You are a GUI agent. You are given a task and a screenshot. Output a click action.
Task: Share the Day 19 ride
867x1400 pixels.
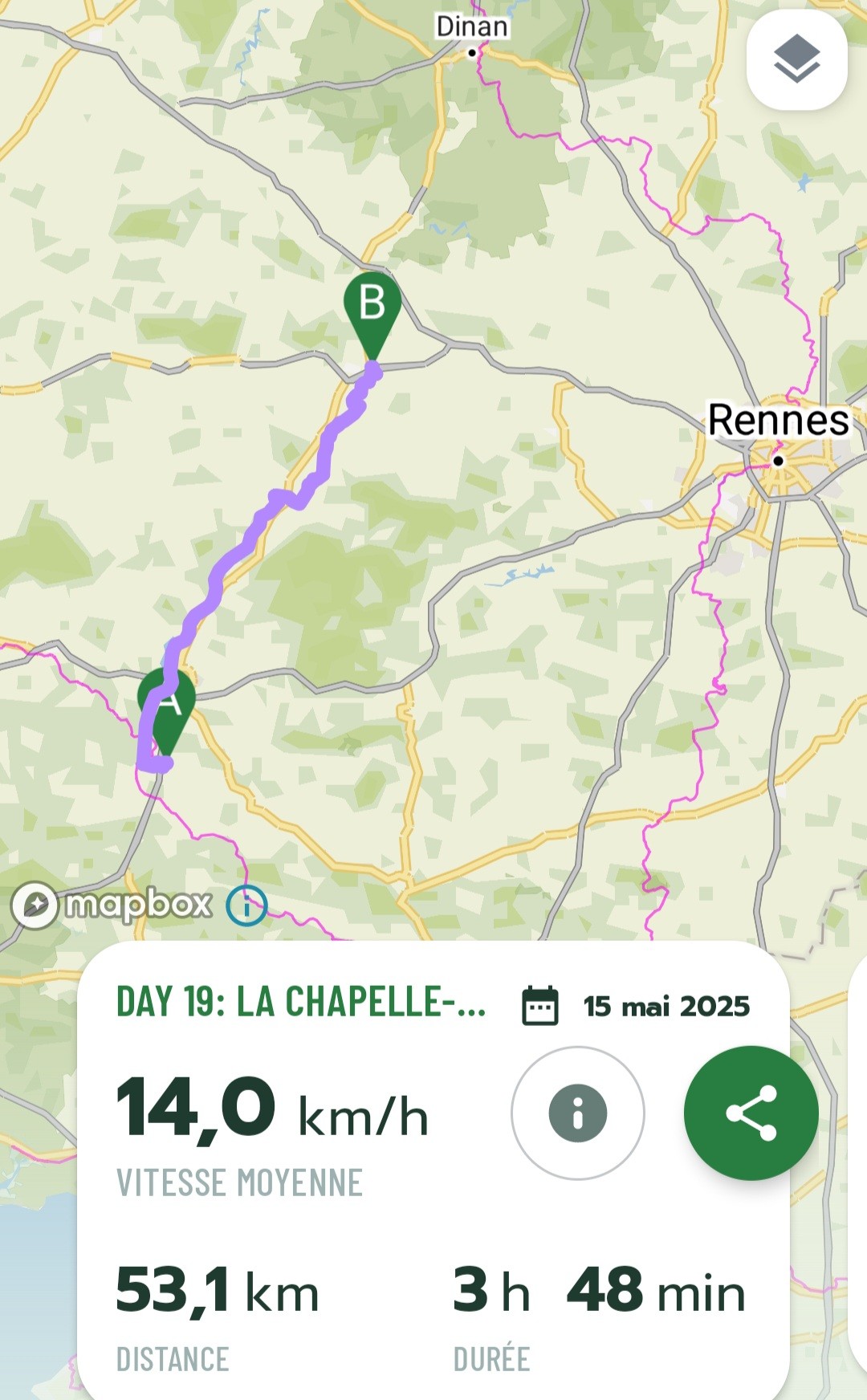point(751,1113)
